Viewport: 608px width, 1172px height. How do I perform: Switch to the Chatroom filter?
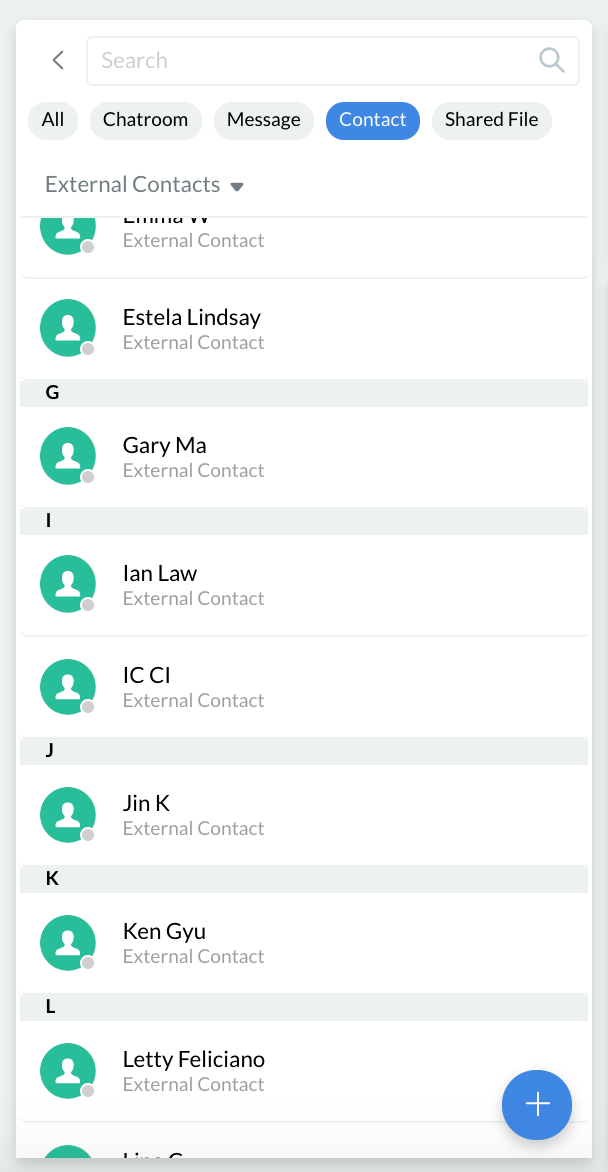pos(145,120)
